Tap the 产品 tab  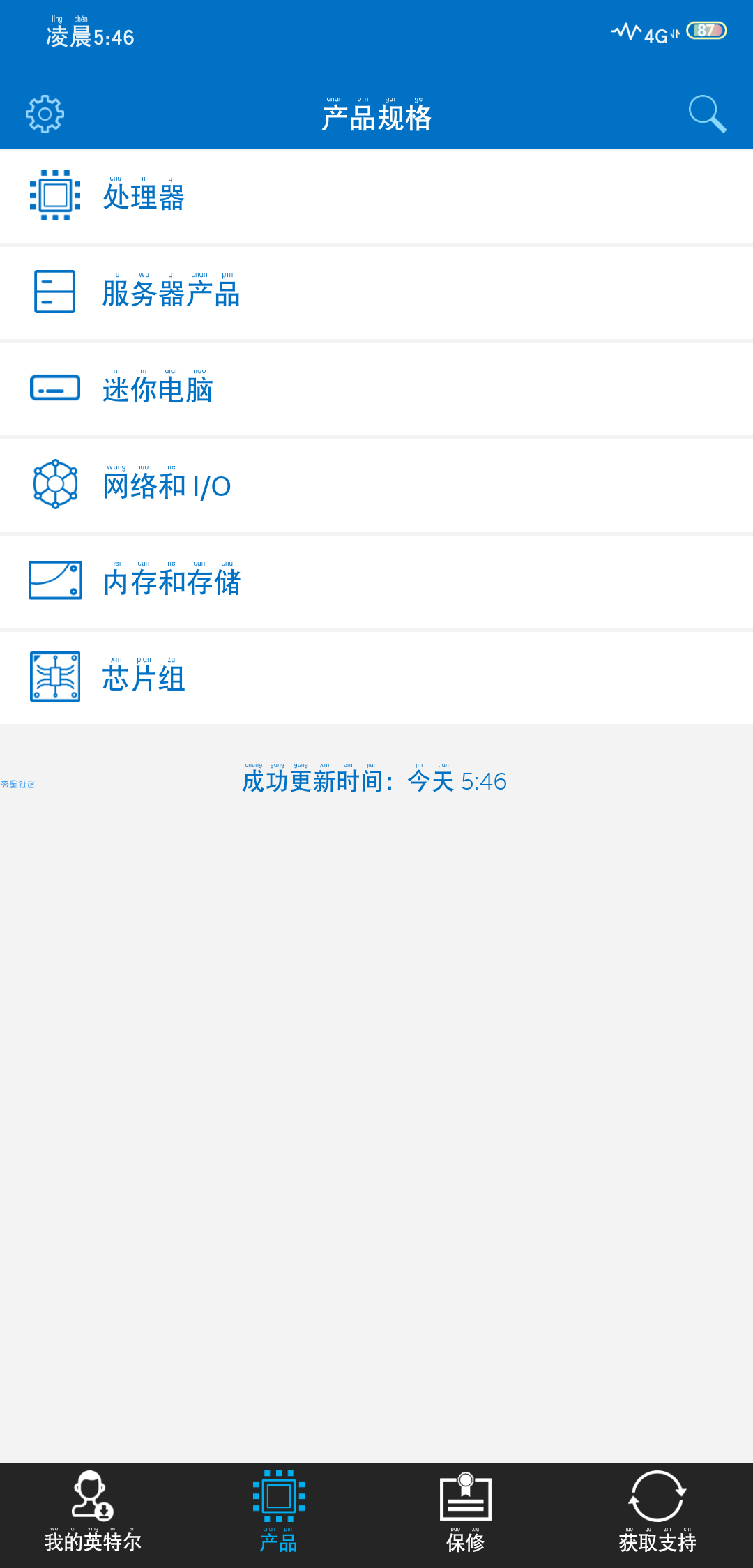[x=279, y=1514]
